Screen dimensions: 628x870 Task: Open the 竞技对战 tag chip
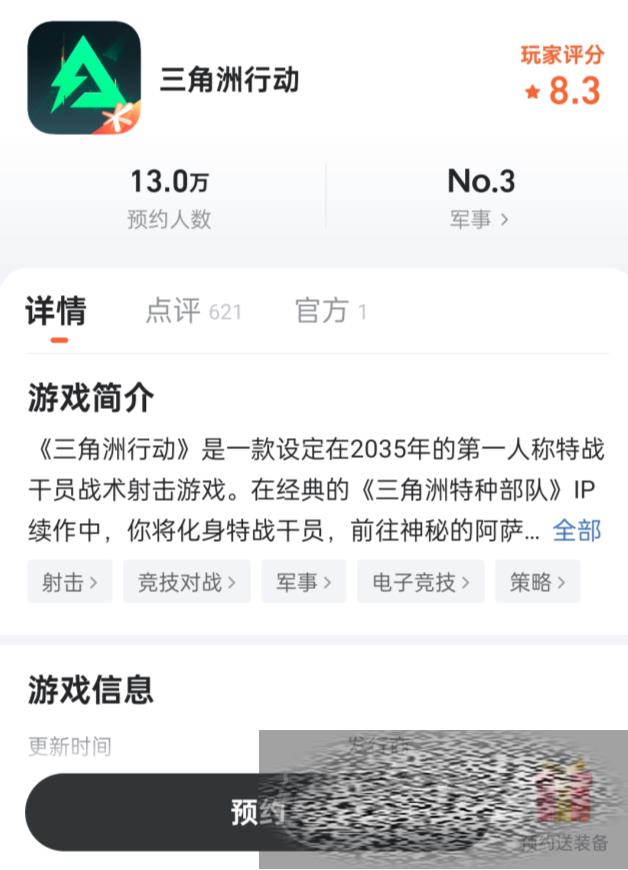(187, 582)
